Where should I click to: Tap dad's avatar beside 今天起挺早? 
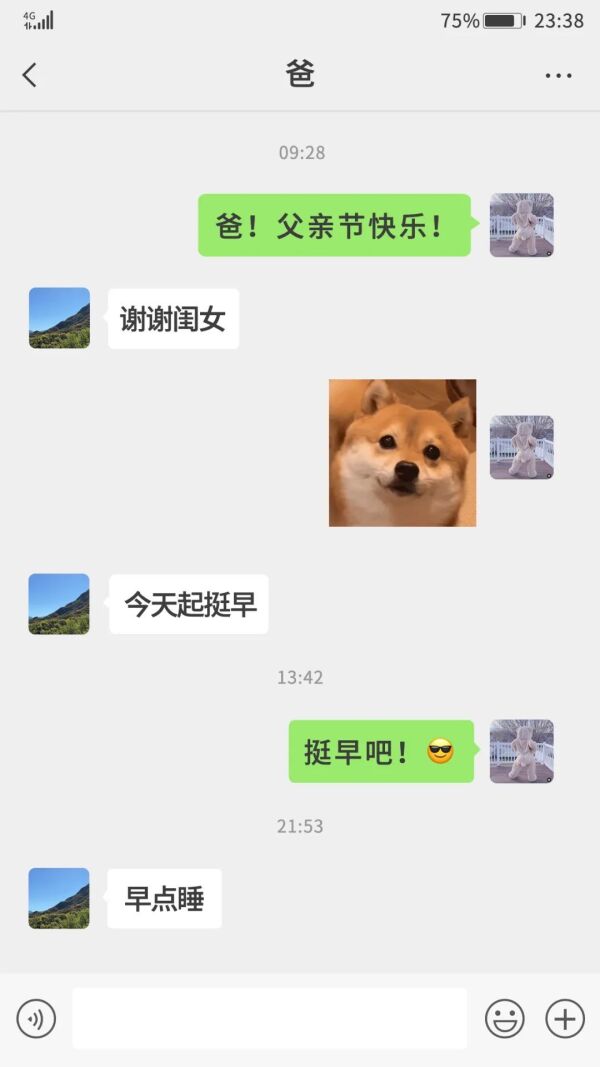pyautogui.click(x=59, y=604)
